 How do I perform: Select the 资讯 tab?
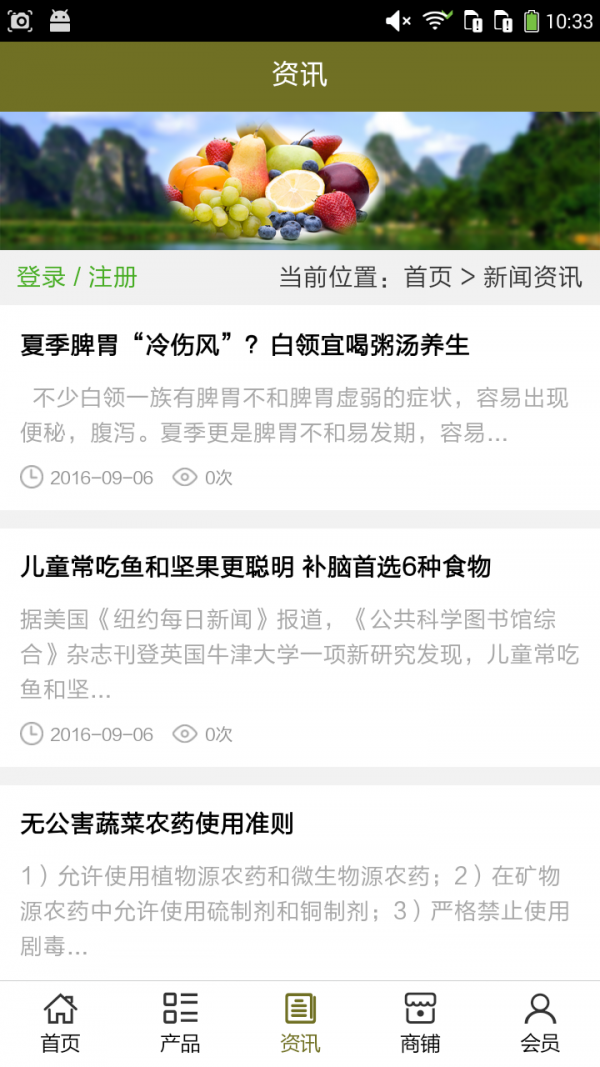[x=300, y=1023]
